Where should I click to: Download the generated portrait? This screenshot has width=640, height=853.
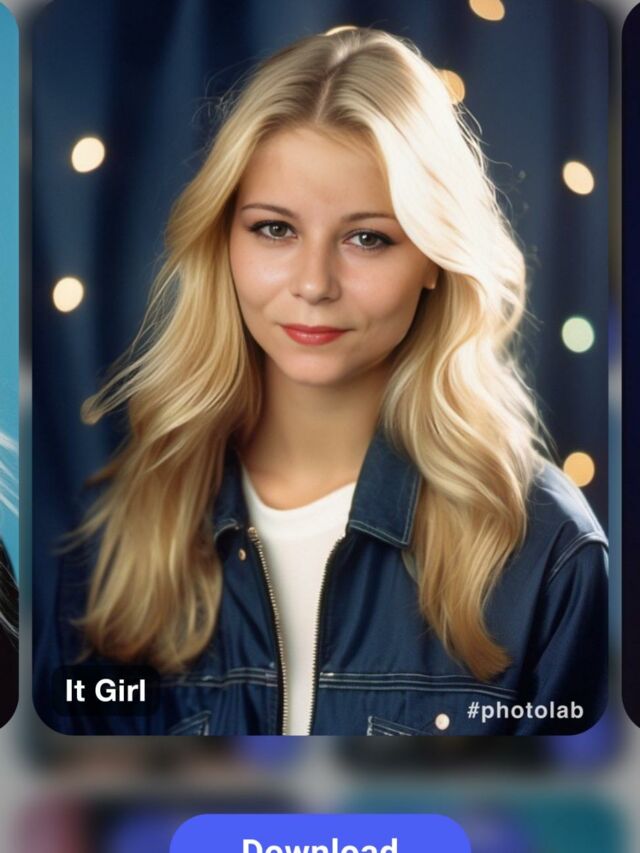pyautogui.click(x=320, y=838)
